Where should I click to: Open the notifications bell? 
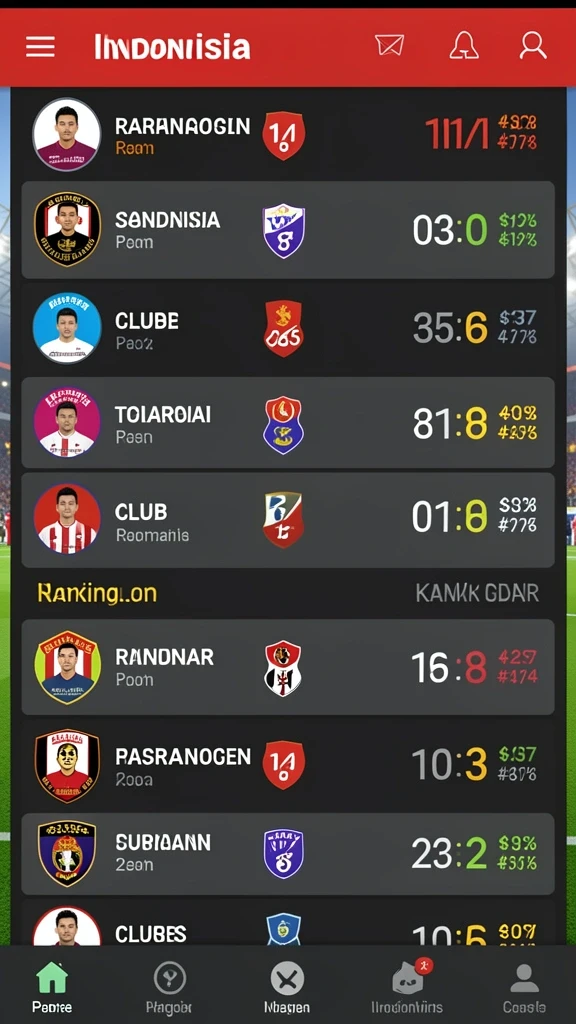(x=464, y=46)
